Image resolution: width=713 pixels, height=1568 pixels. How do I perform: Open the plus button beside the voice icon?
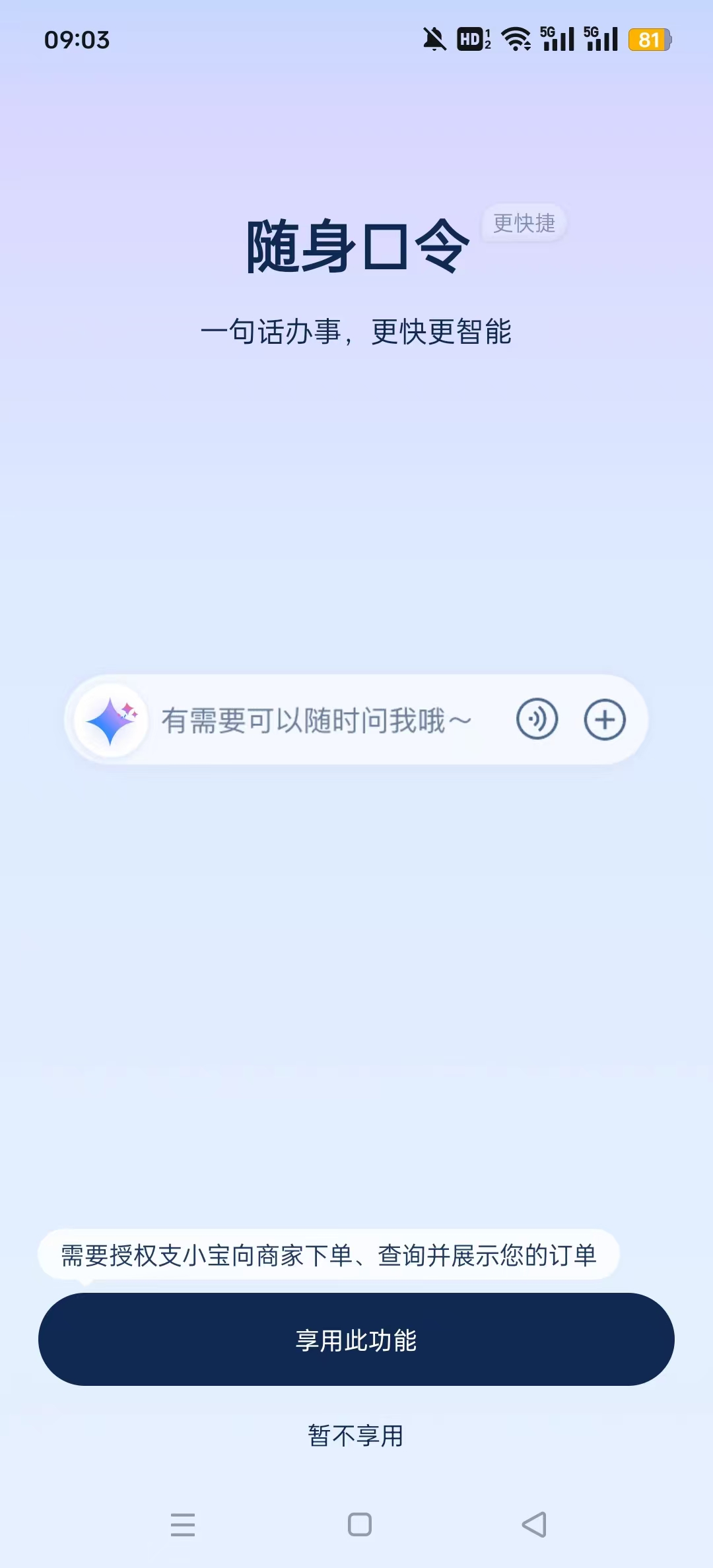click(605, 720)
